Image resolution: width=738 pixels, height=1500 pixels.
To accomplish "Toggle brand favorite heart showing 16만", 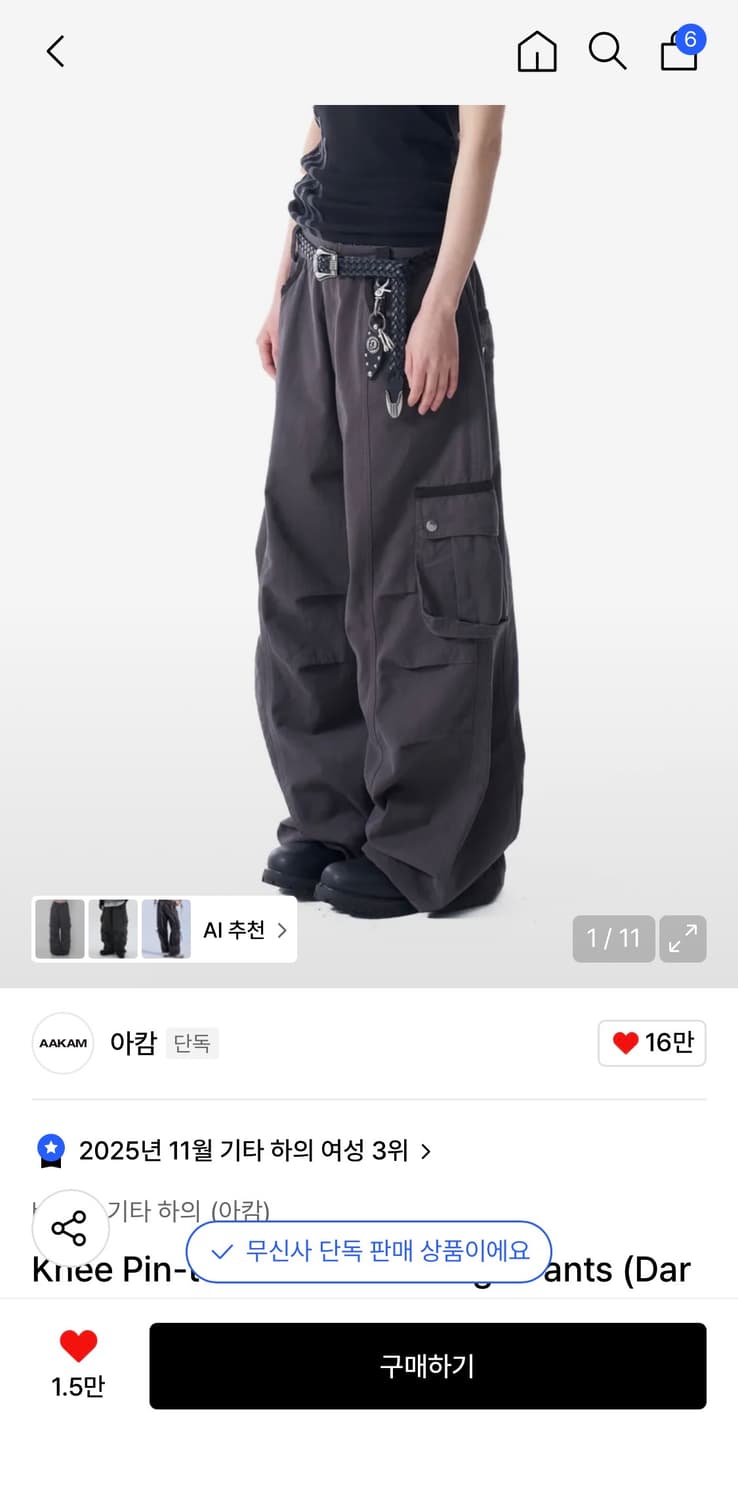I will [652, 1043].
